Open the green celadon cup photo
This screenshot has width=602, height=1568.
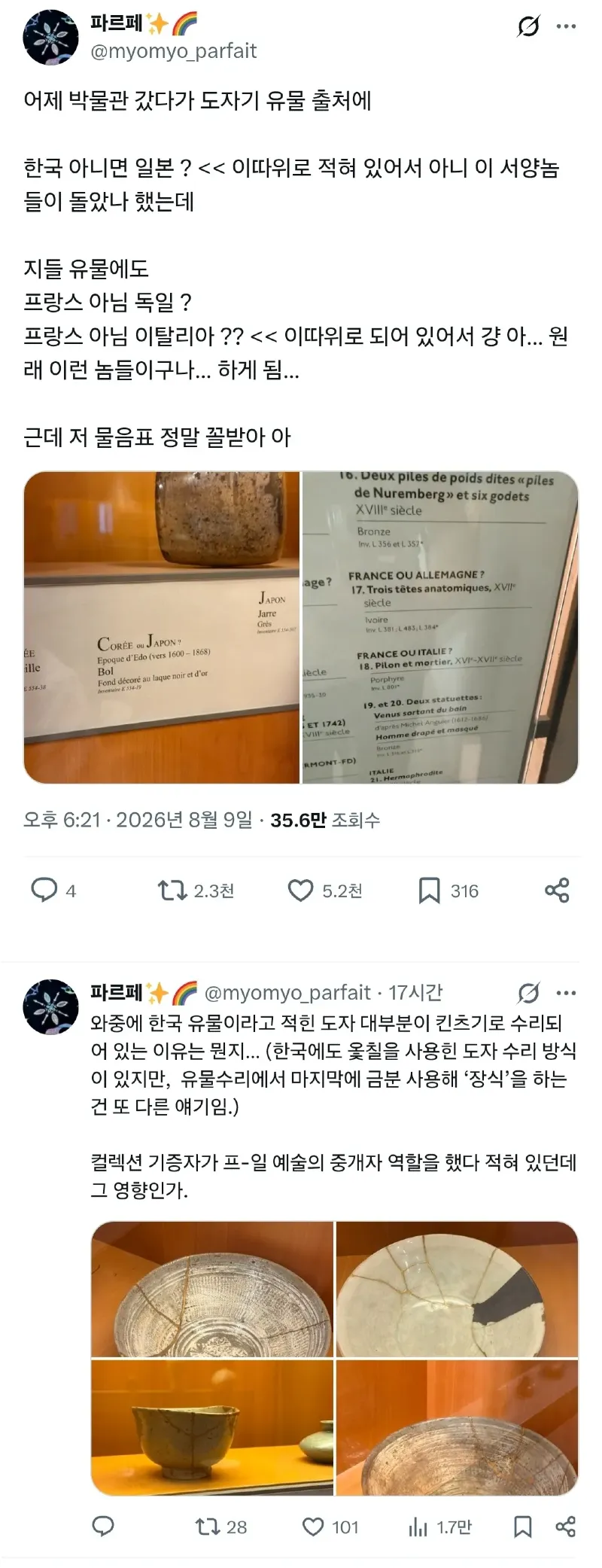(x=212, y=1427)
